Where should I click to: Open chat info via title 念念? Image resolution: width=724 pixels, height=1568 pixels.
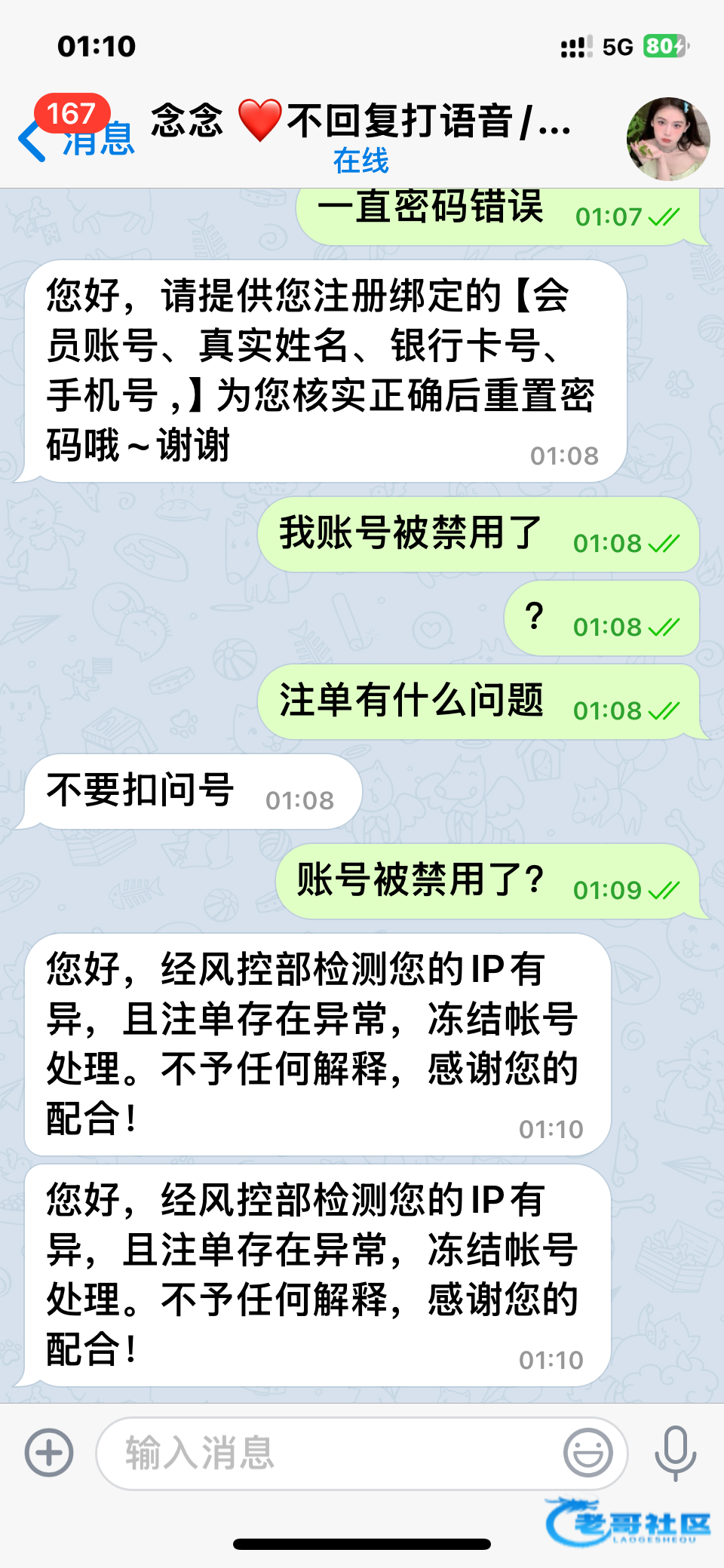(360, 122)
